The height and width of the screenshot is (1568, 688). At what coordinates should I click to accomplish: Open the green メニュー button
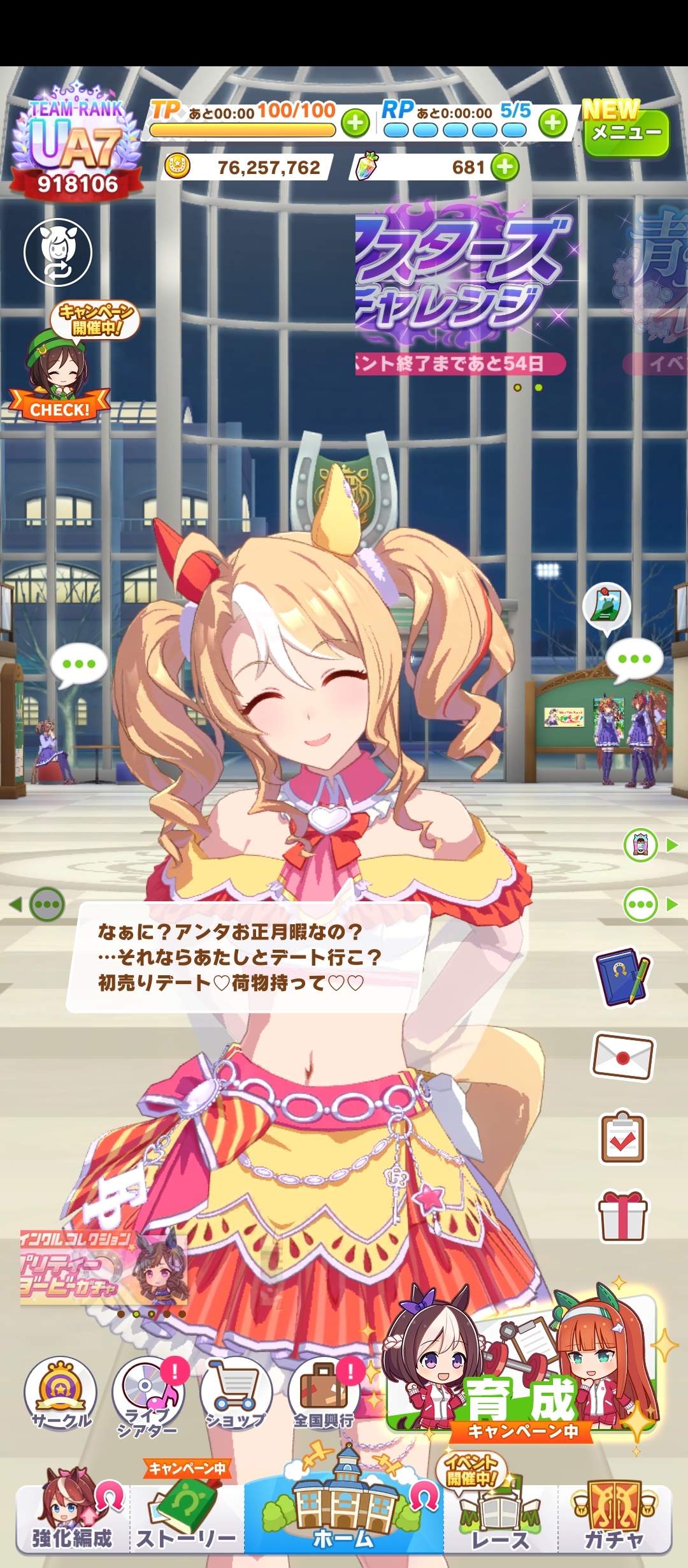point(626,133)
